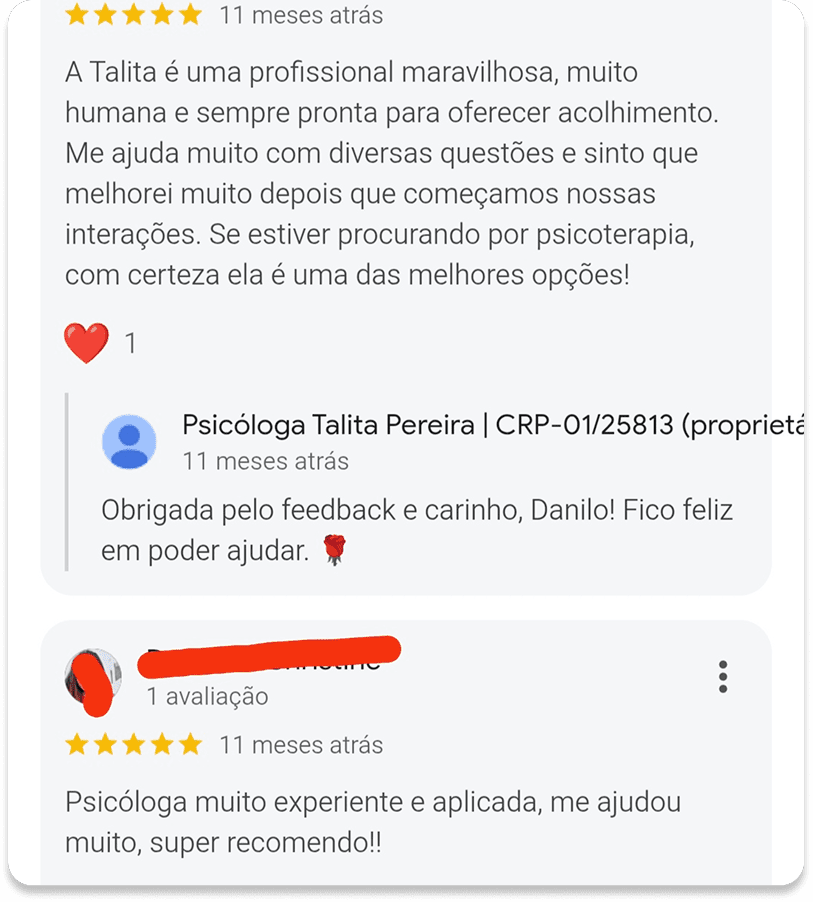Image resolution: width=813 pixels, height=902 pixels.
Task: Tap the heart reaction under Talita's review
Action: click(x=86, y=344)
